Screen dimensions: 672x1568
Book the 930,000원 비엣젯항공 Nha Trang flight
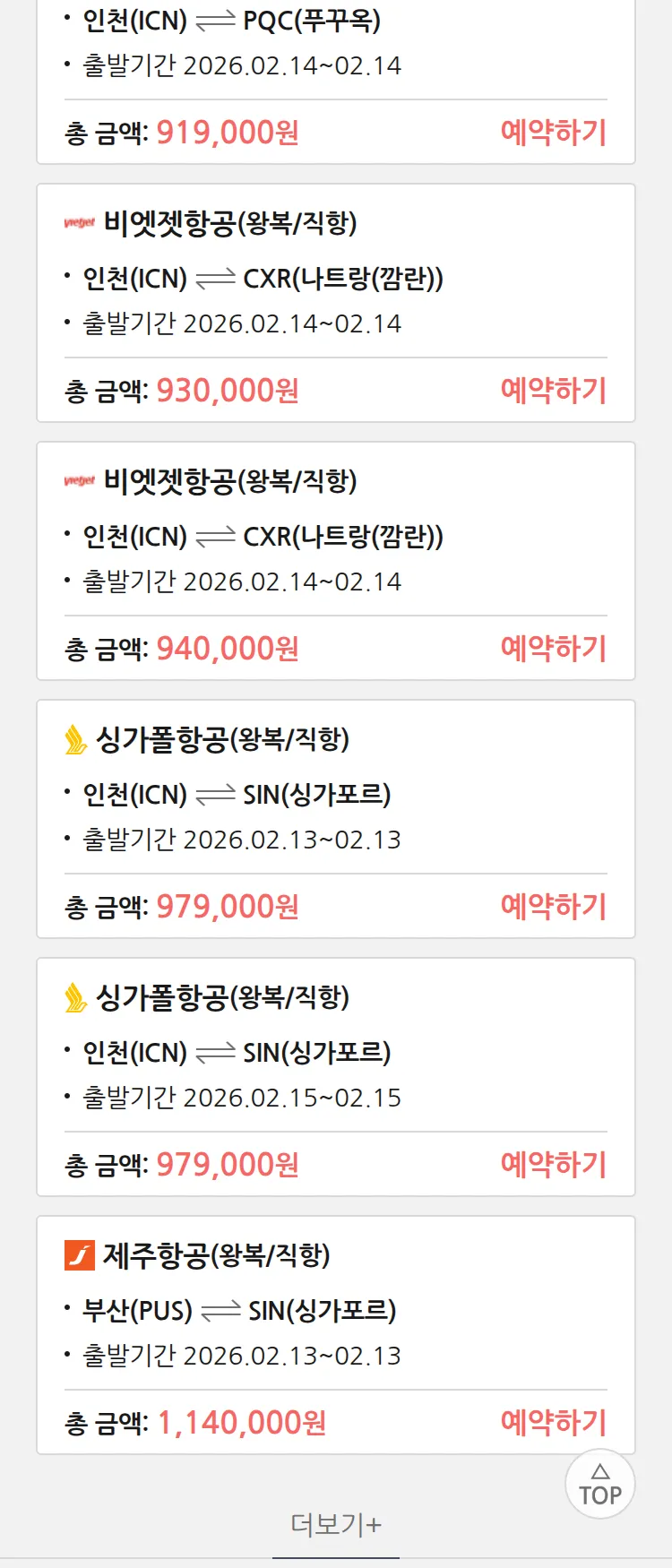click(x=553, y=391)
